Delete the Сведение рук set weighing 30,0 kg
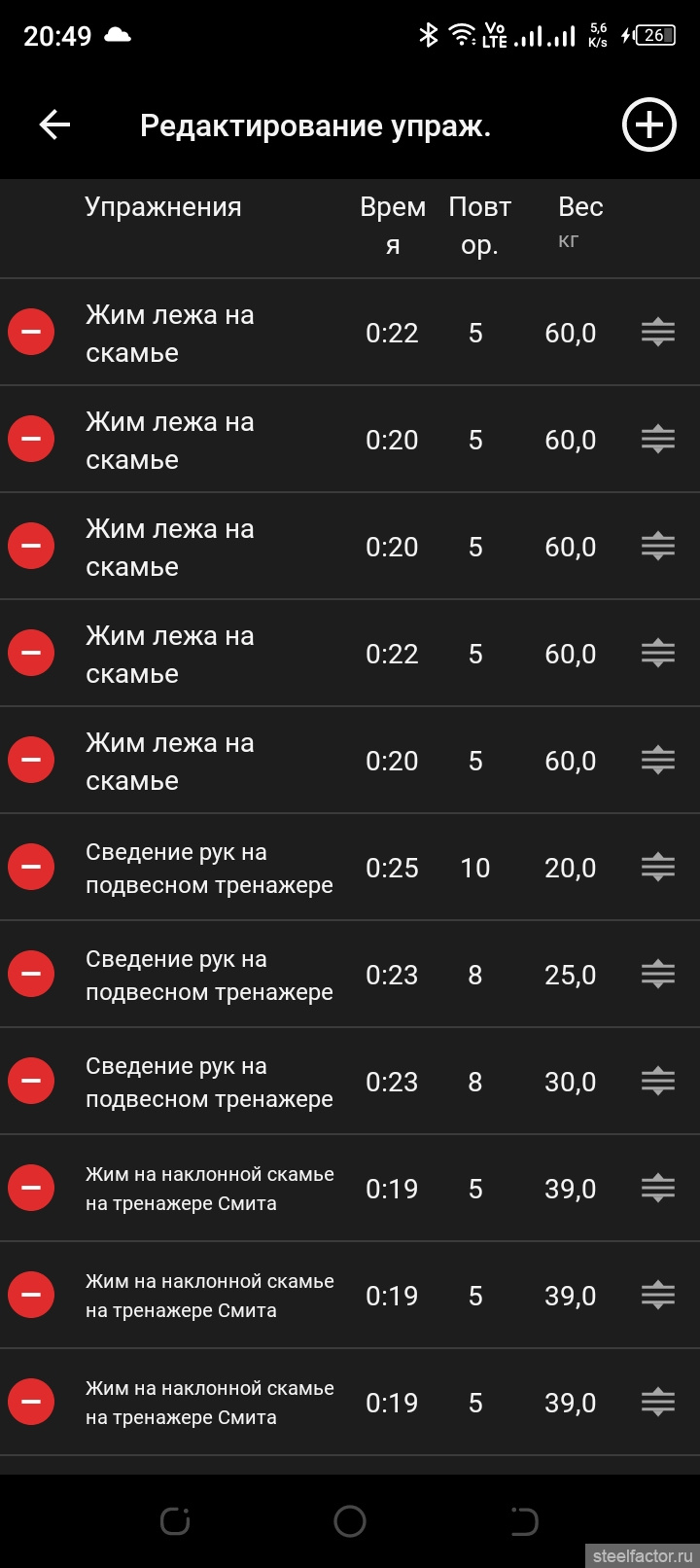 31,1081
